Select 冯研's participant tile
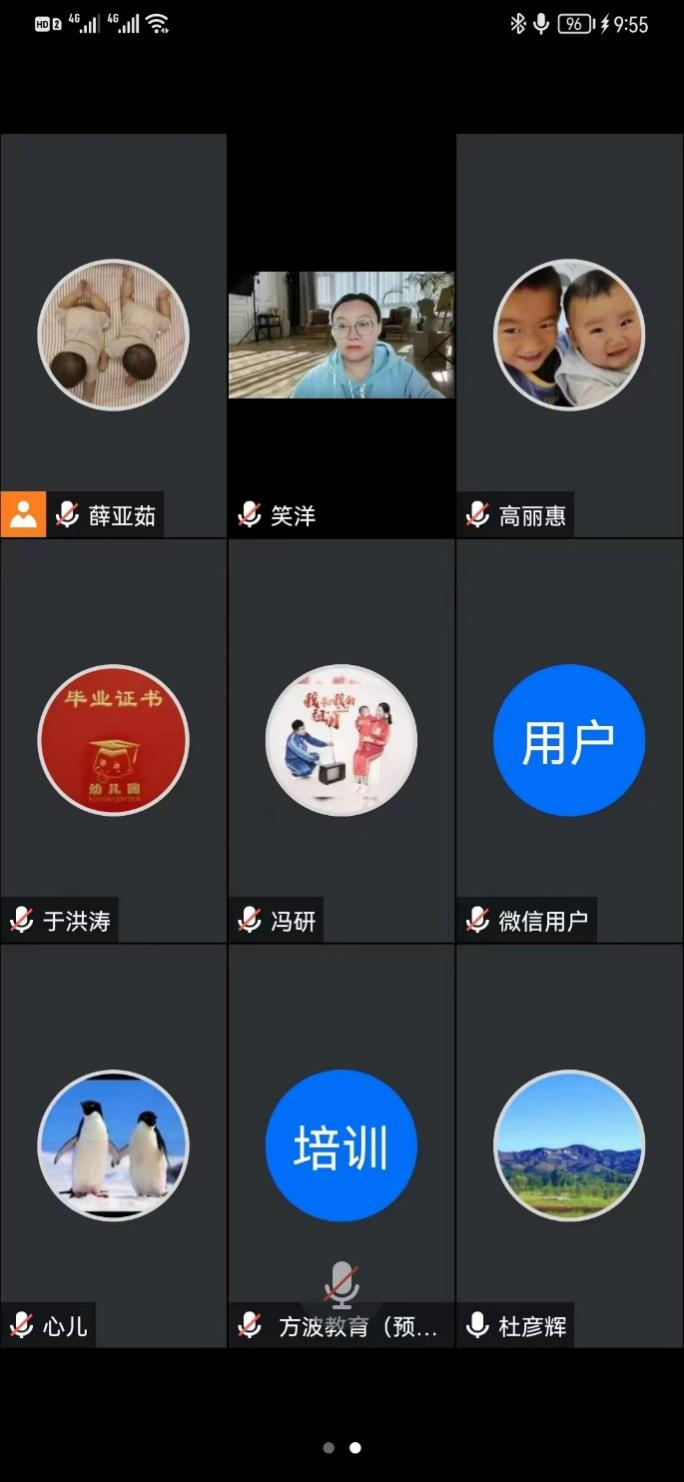The width and height of the screenshot is (684, 1482). 341,740
